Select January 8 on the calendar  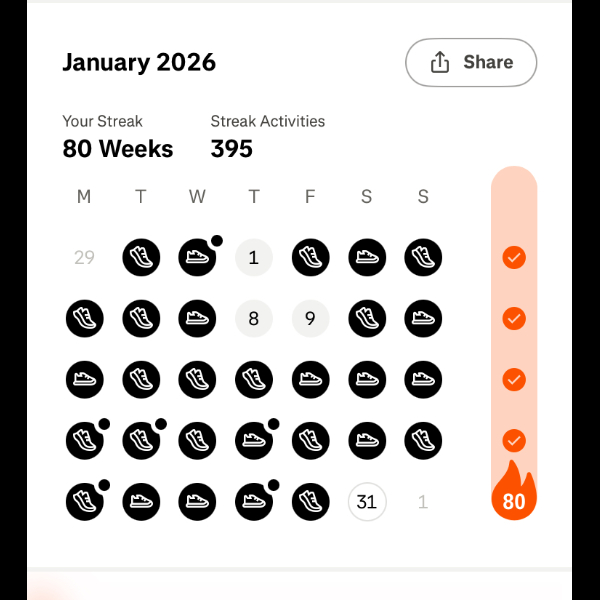coord(253,319)
